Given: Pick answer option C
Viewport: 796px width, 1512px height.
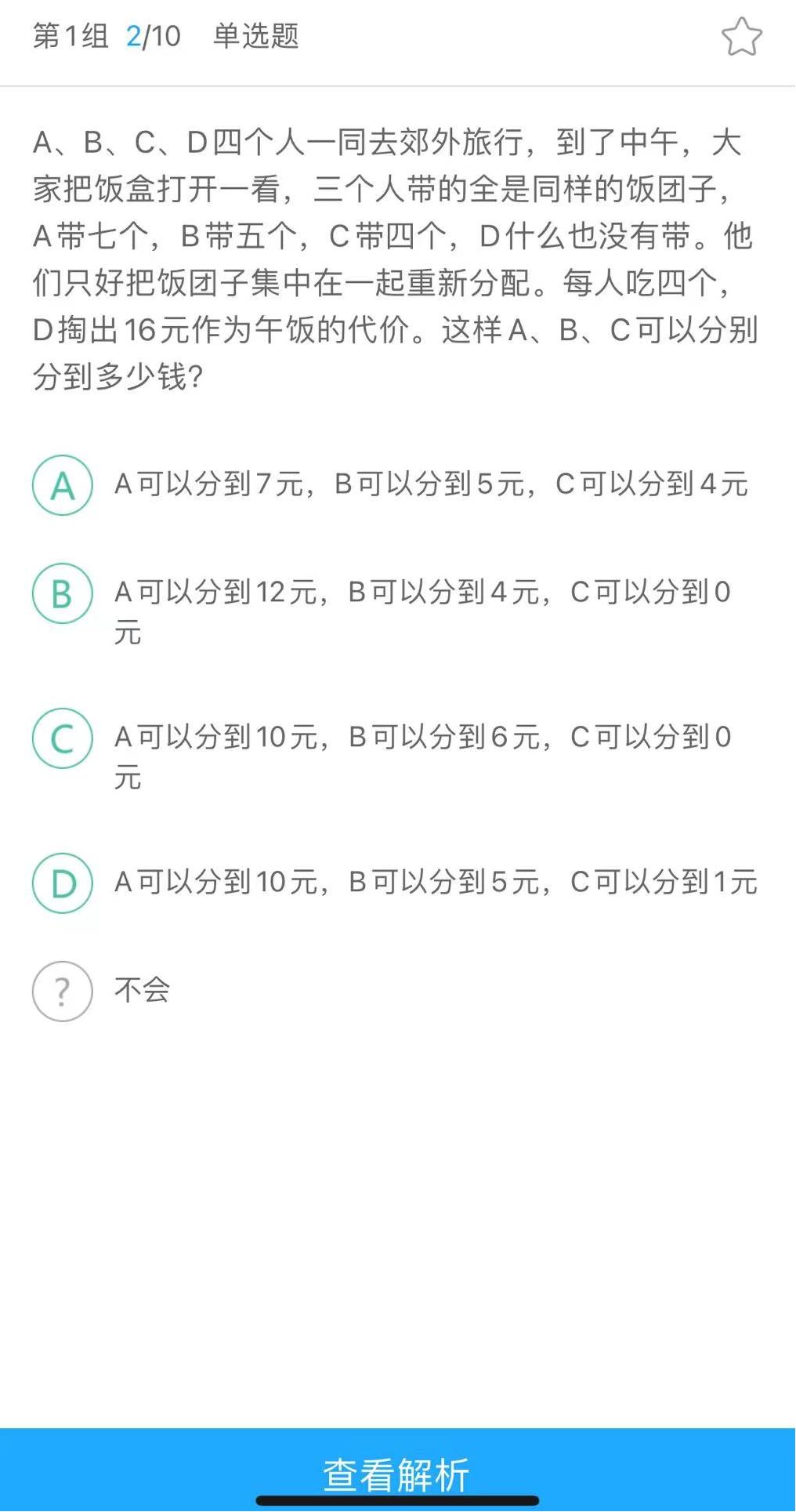Looking at the screenshot, I should click(63, 738).
